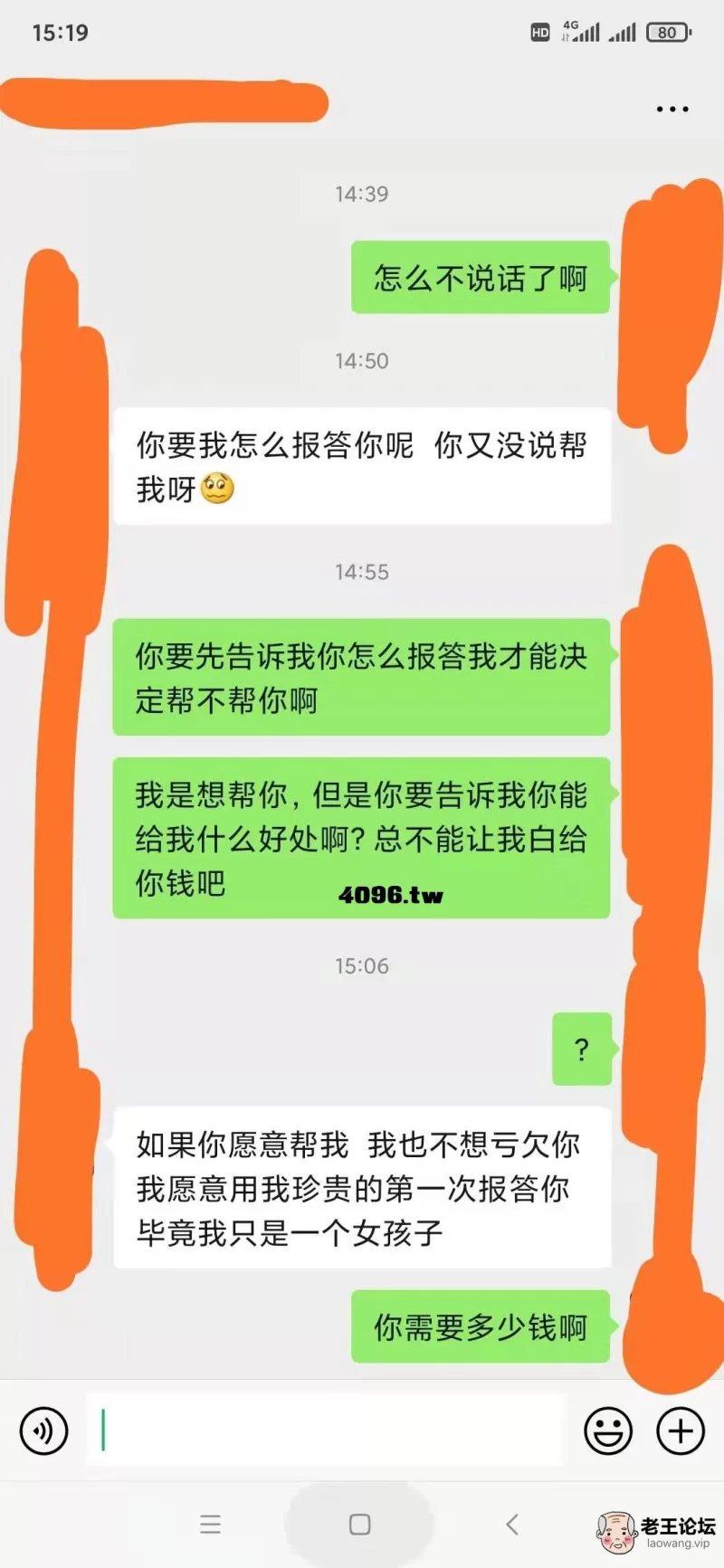Go back with the system back arrow

click(x=512, y=1525)
